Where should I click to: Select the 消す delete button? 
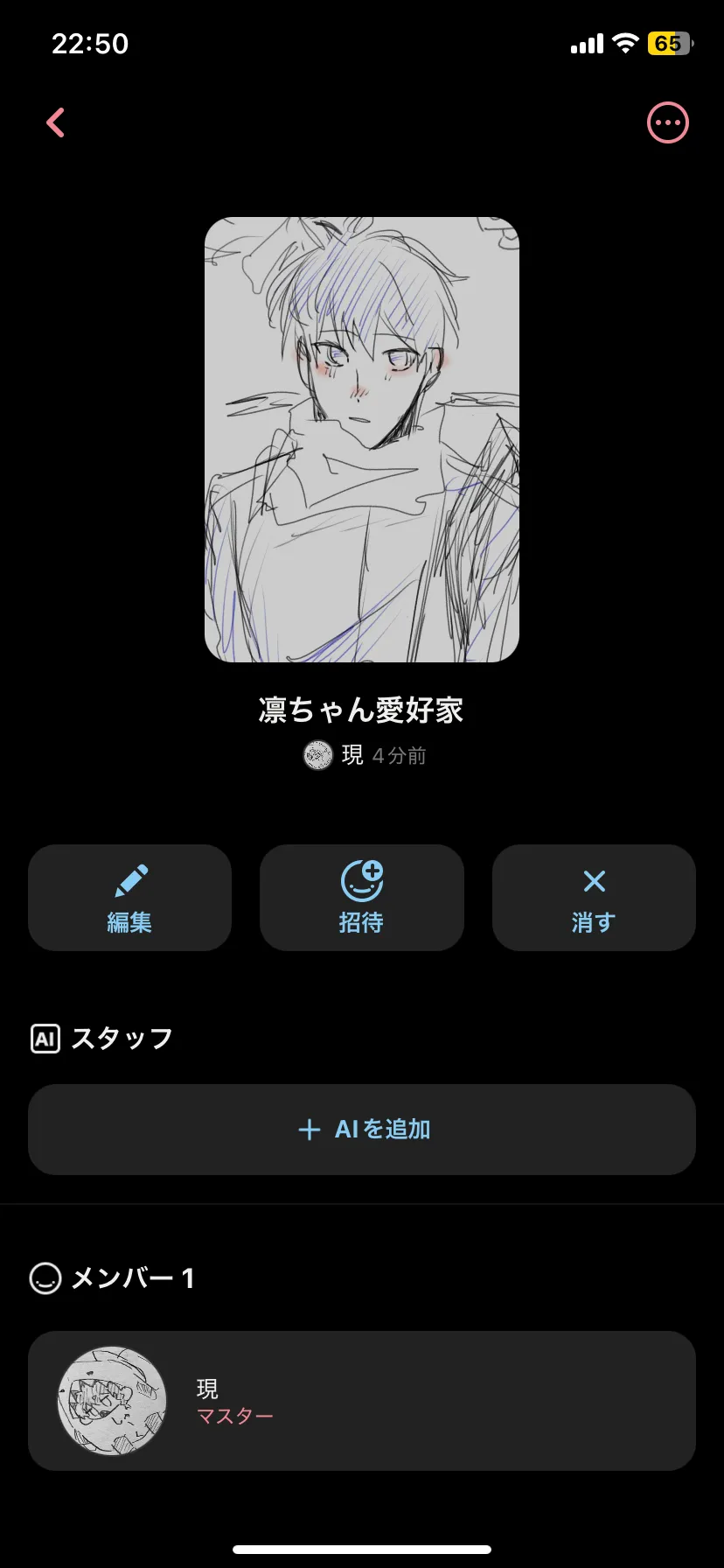click(594, 897)
